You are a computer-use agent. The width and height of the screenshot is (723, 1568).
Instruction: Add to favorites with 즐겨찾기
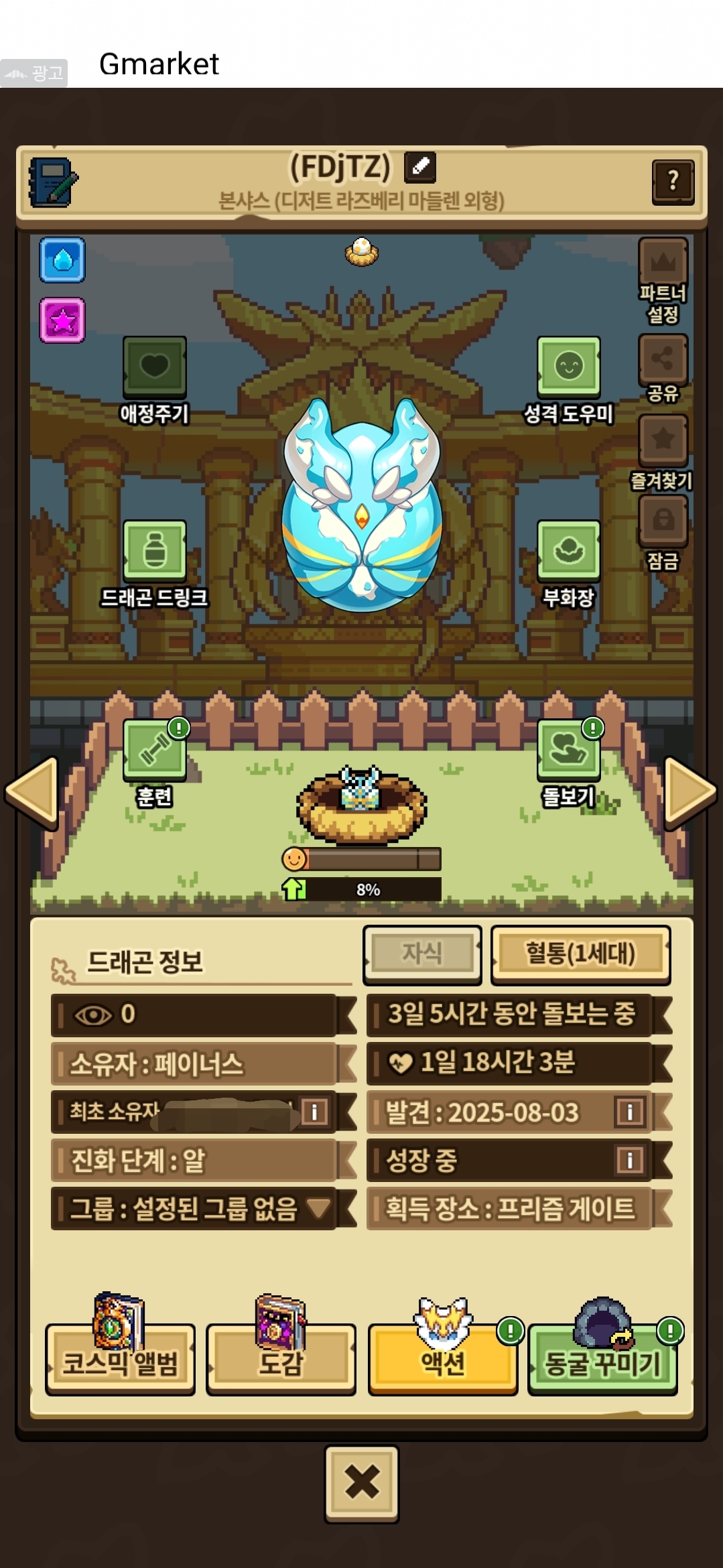663,440
